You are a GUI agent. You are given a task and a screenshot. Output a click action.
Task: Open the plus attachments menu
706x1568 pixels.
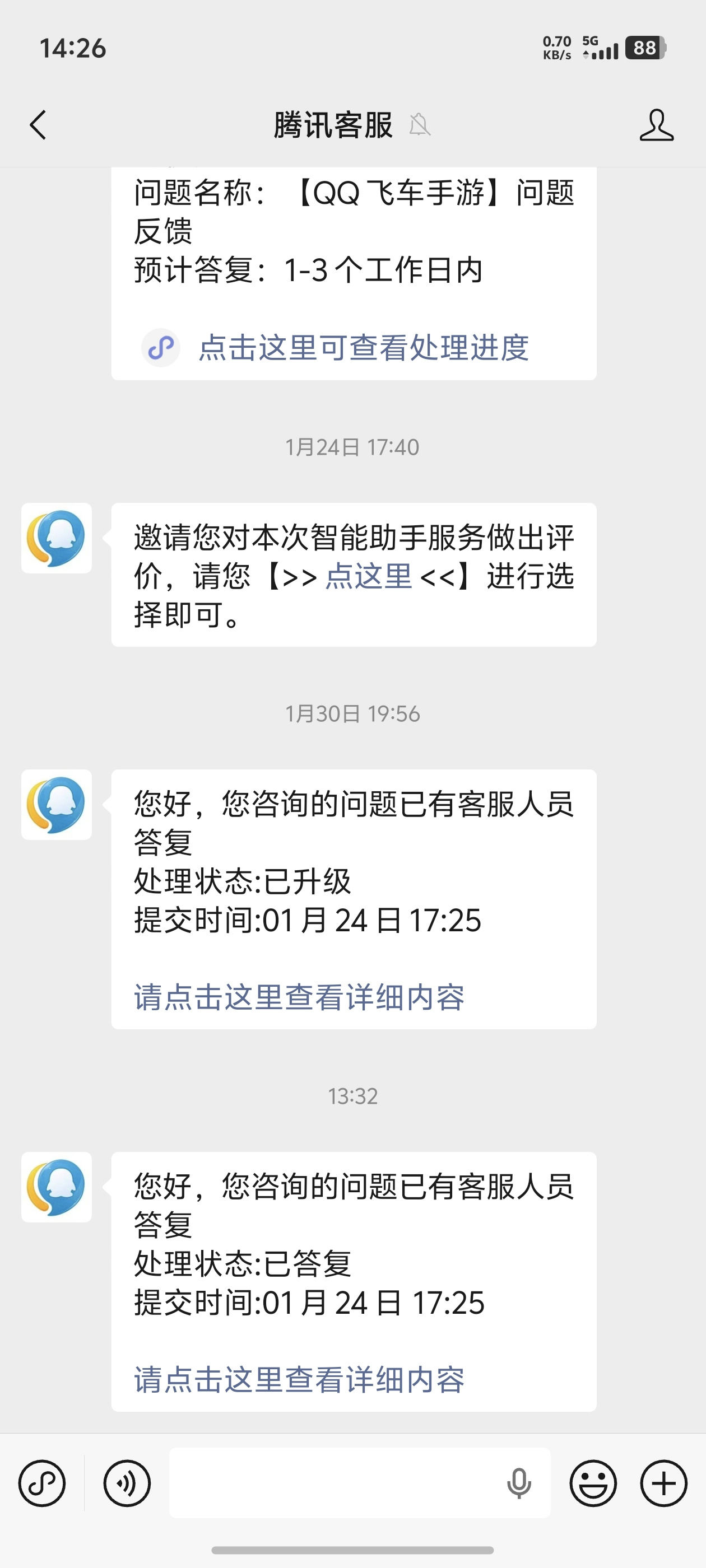(x=663, y=1483)
